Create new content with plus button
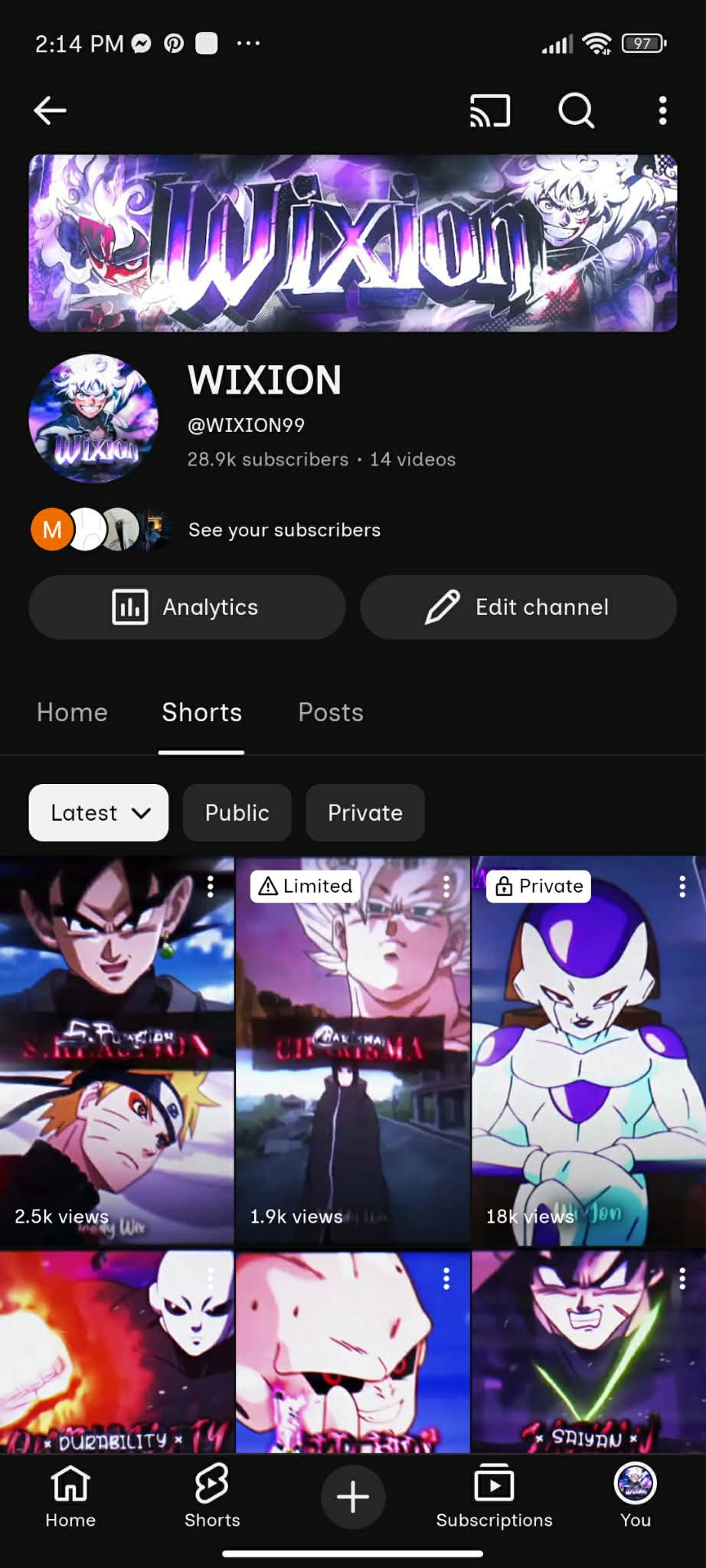 pyautogui.click(x=353, y=1497)
